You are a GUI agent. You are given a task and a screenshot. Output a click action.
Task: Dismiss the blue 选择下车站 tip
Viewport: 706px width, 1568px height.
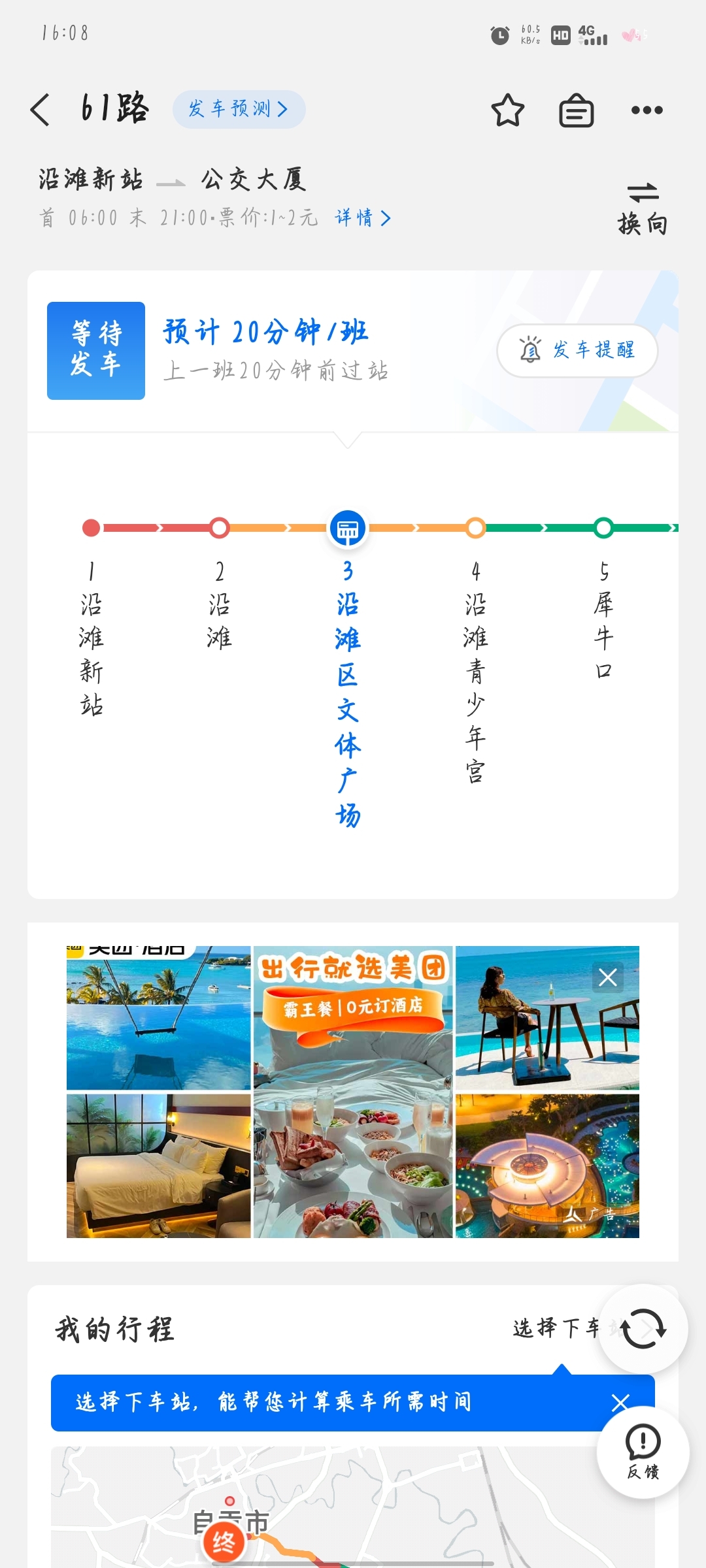(620, 1402)
